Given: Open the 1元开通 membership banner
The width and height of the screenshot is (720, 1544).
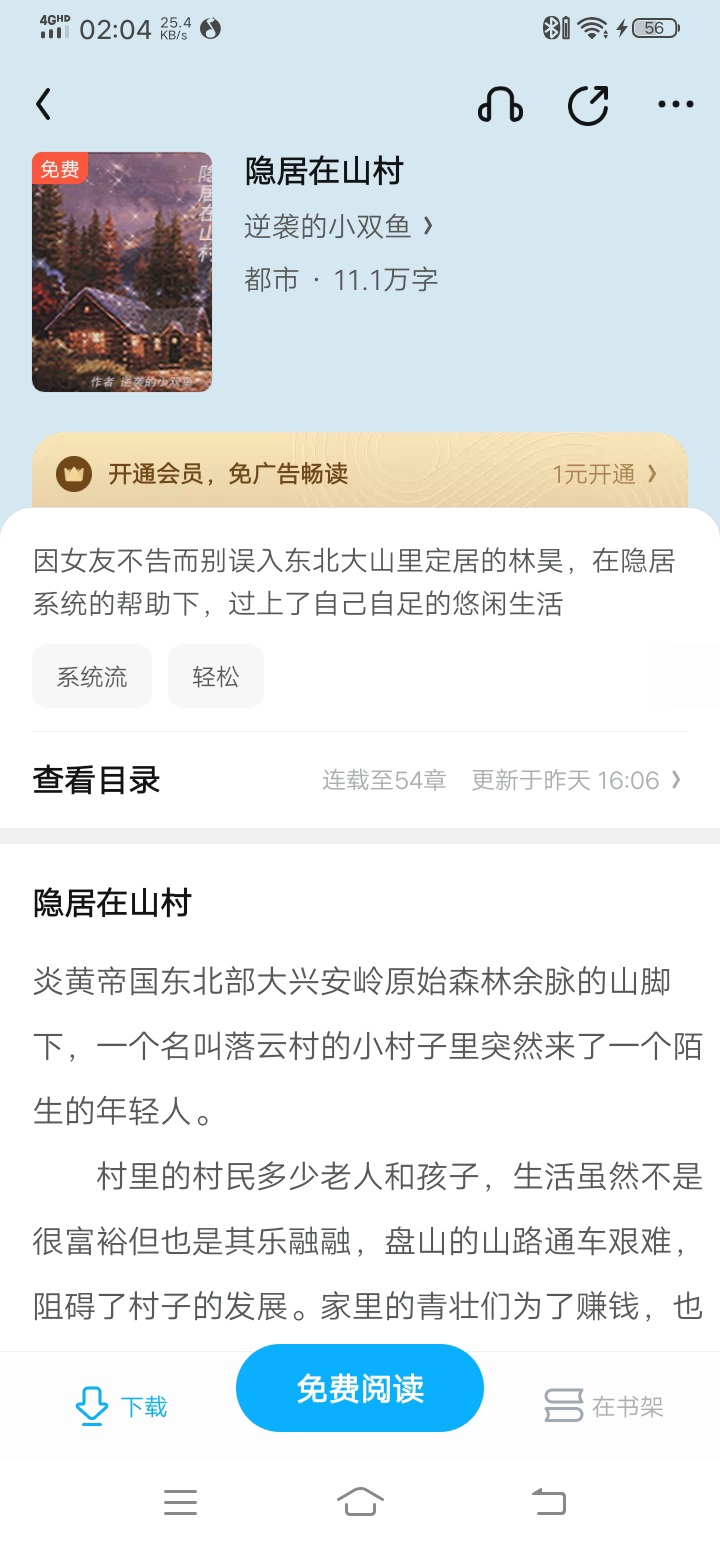Looking at the screenshot, I should (360, 473).
